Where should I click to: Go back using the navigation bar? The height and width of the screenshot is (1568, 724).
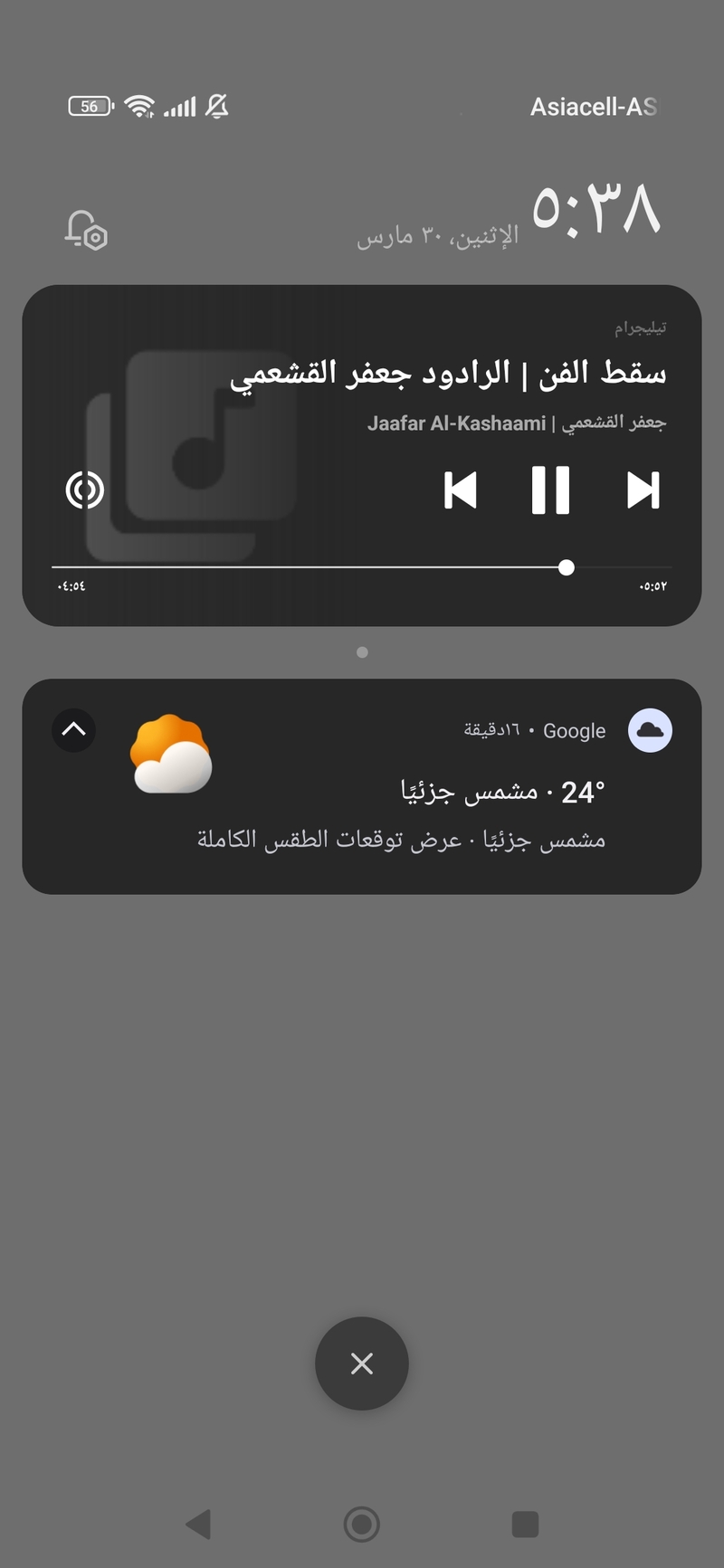[198, 1524]
